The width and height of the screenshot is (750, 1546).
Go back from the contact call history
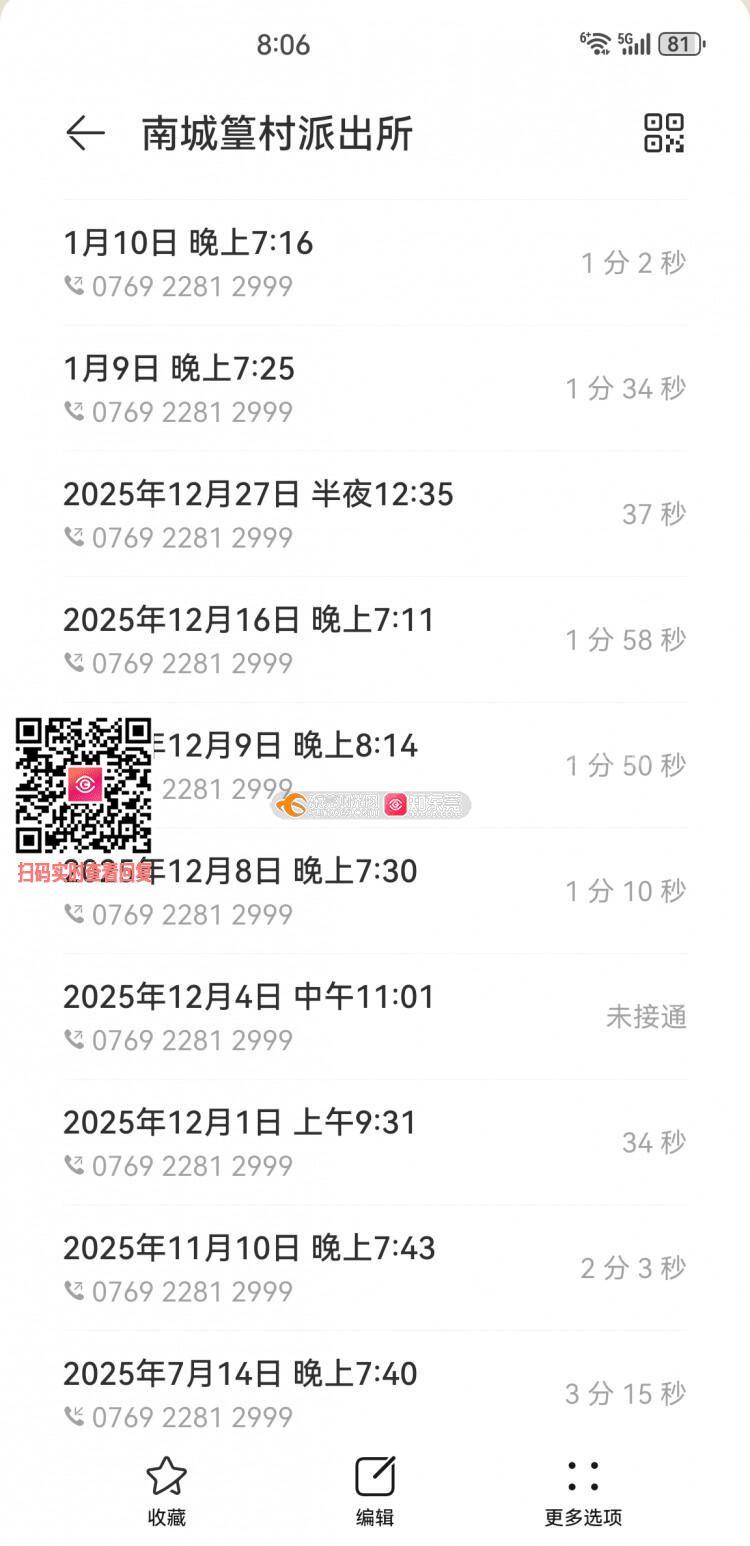[x=85, y=133]
